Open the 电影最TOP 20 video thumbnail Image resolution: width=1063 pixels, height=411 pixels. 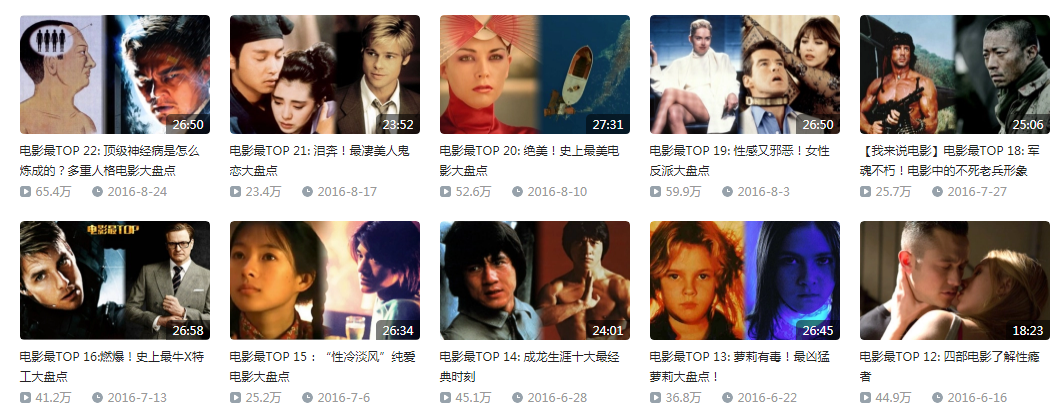click(535, 74)
